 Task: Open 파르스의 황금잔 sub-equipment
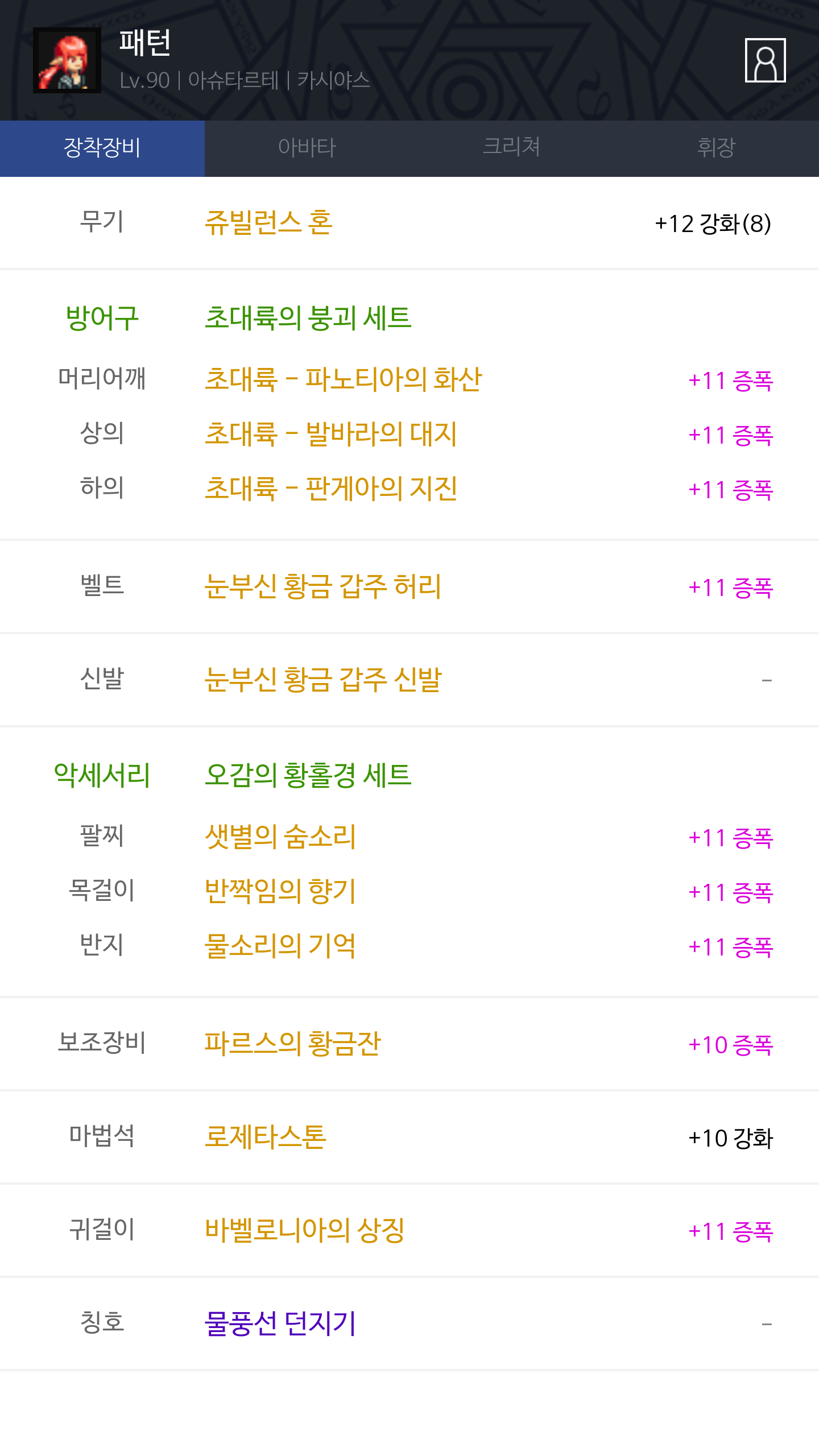[292, 1044]
